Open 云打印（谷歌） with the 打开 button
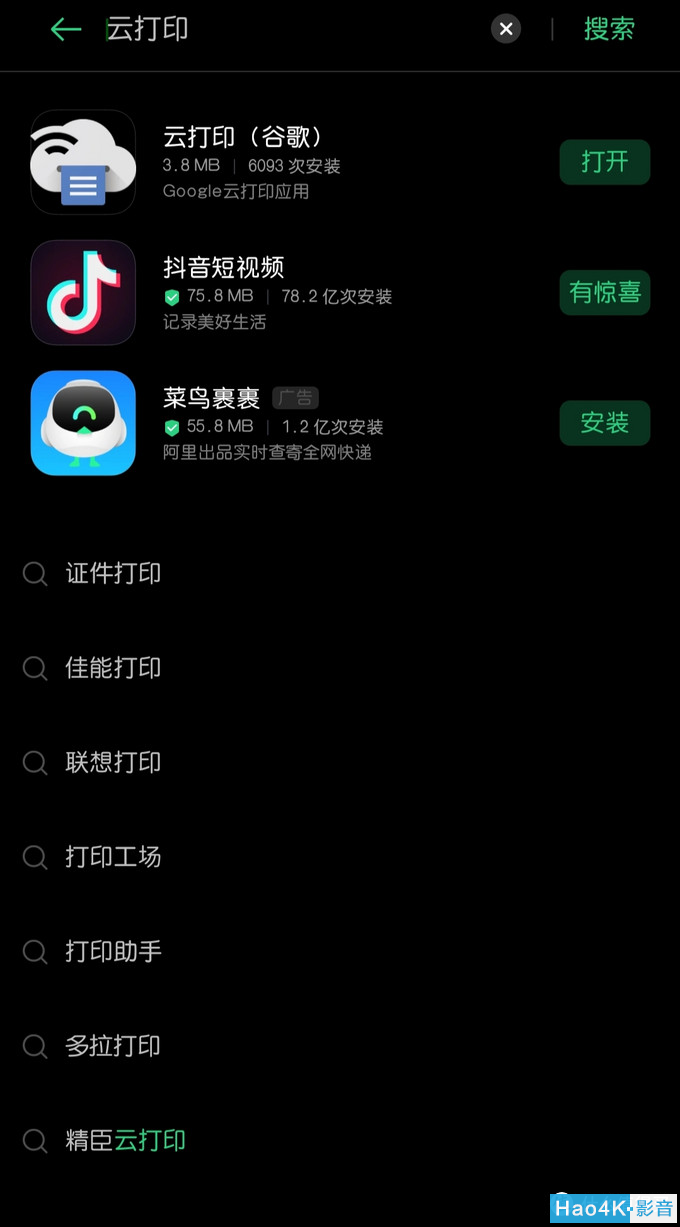 (x=605, y=162)
